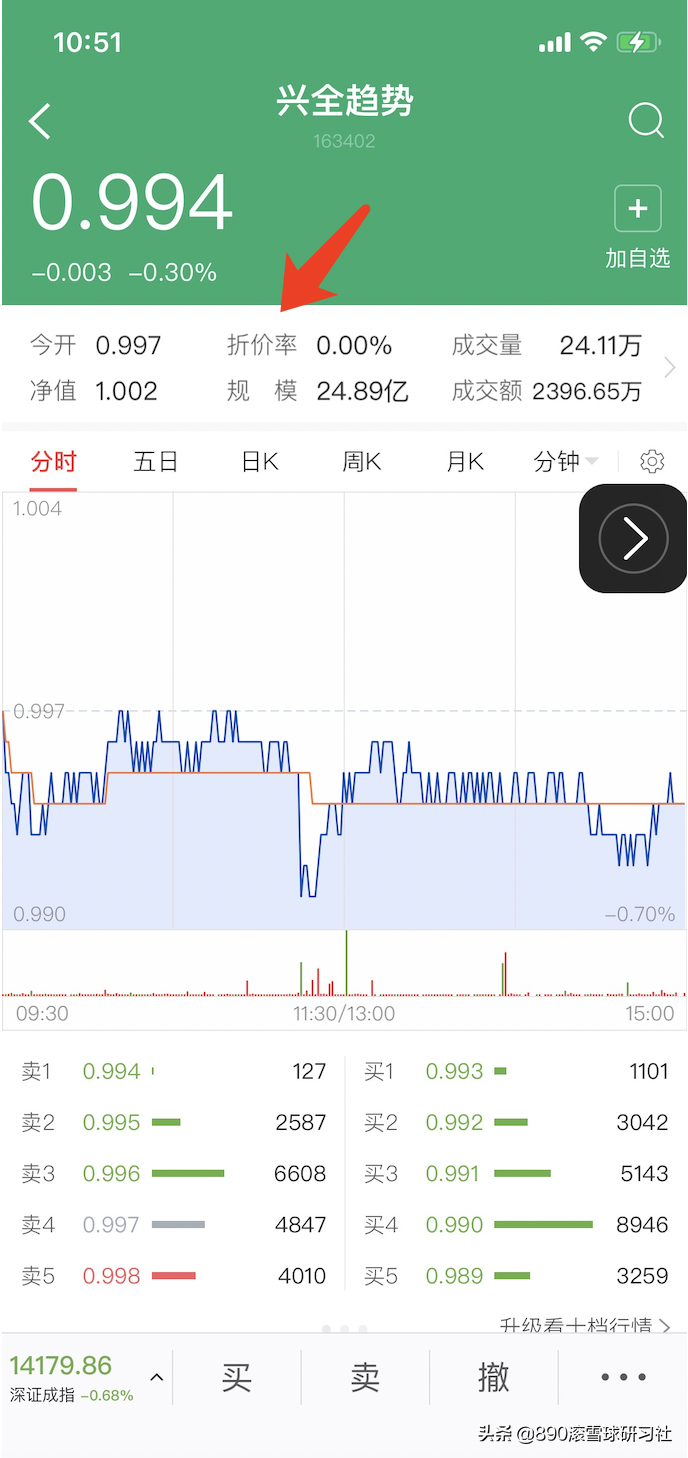The height and width of the screenshot is (1458, 688).
Task: Open 升级看十档行情 link
Action: pyautogui.click(x=585, y=1326)
